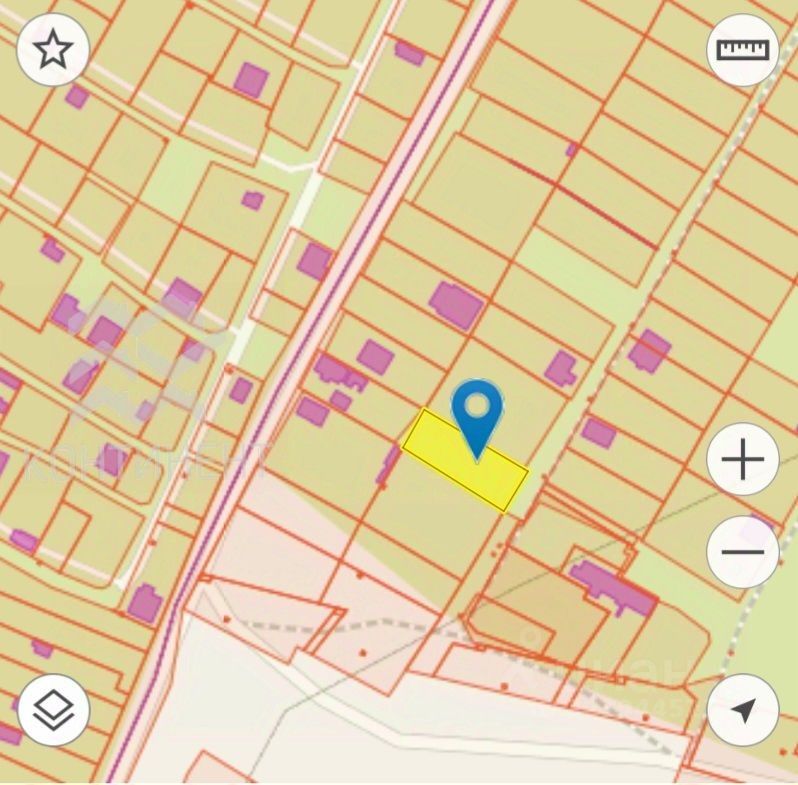Open the map layers selector
Image resolution: width=798 pixels, height=785 pixels.
coord(53,709)
